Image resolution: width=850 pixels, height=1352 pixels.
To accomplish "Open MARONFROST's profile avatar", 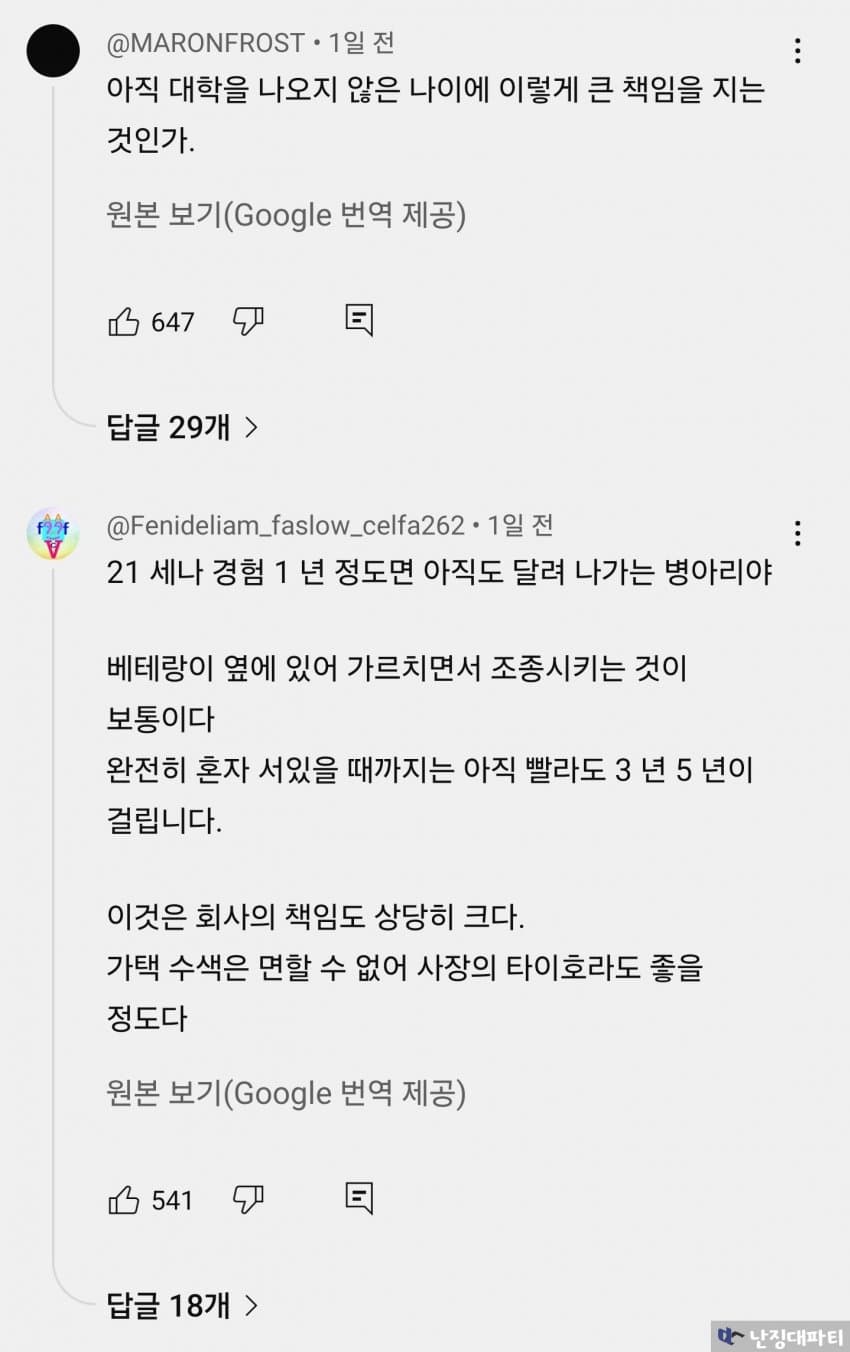I will tap(53, 51).
